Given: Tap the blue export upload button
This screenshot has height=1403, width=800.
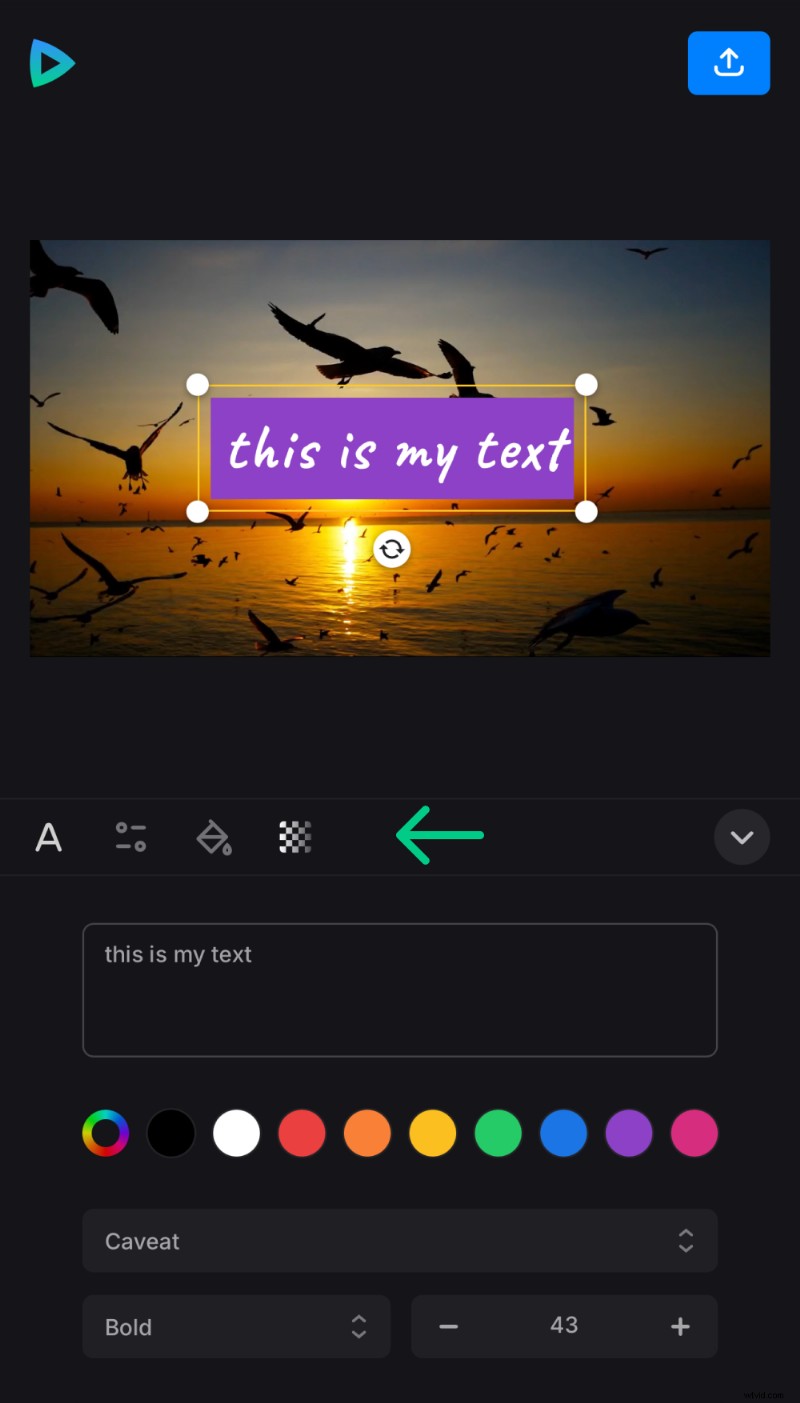Looking at the screenshot, I should point(728,63).
